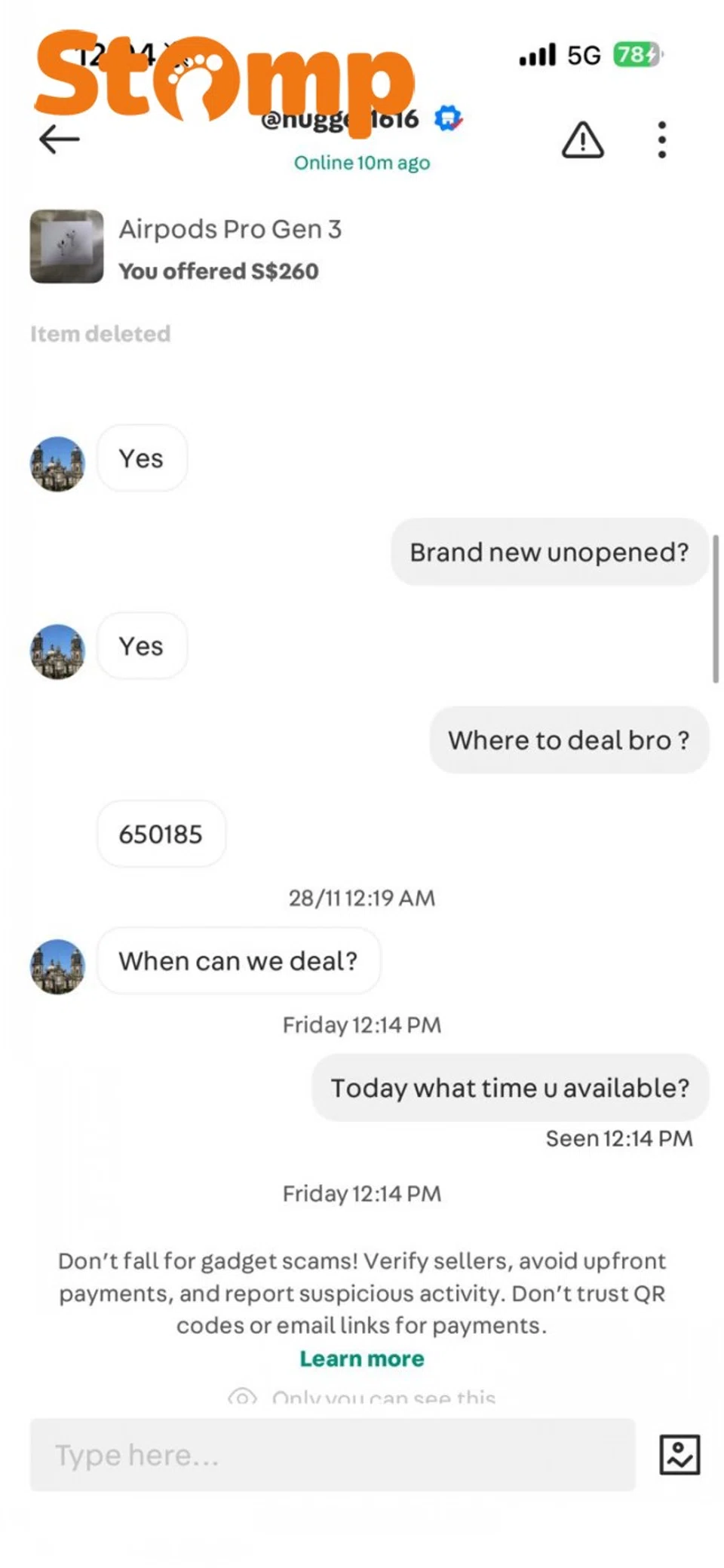Select the first 'Yes' reply bubble
Image resolution: width=724 pixels, height=1568 pixels.
click(x=141, y=458)
